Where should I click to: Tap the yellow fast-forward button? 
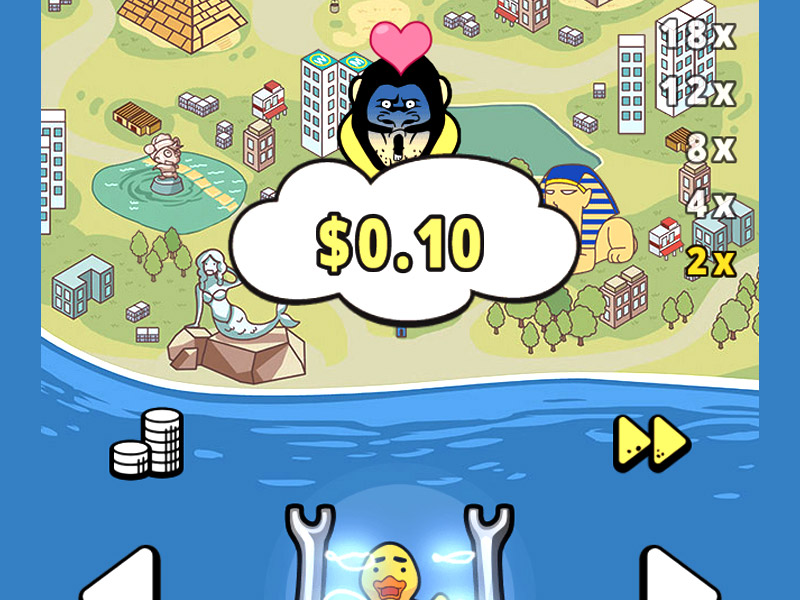click(x=651, y=442)
